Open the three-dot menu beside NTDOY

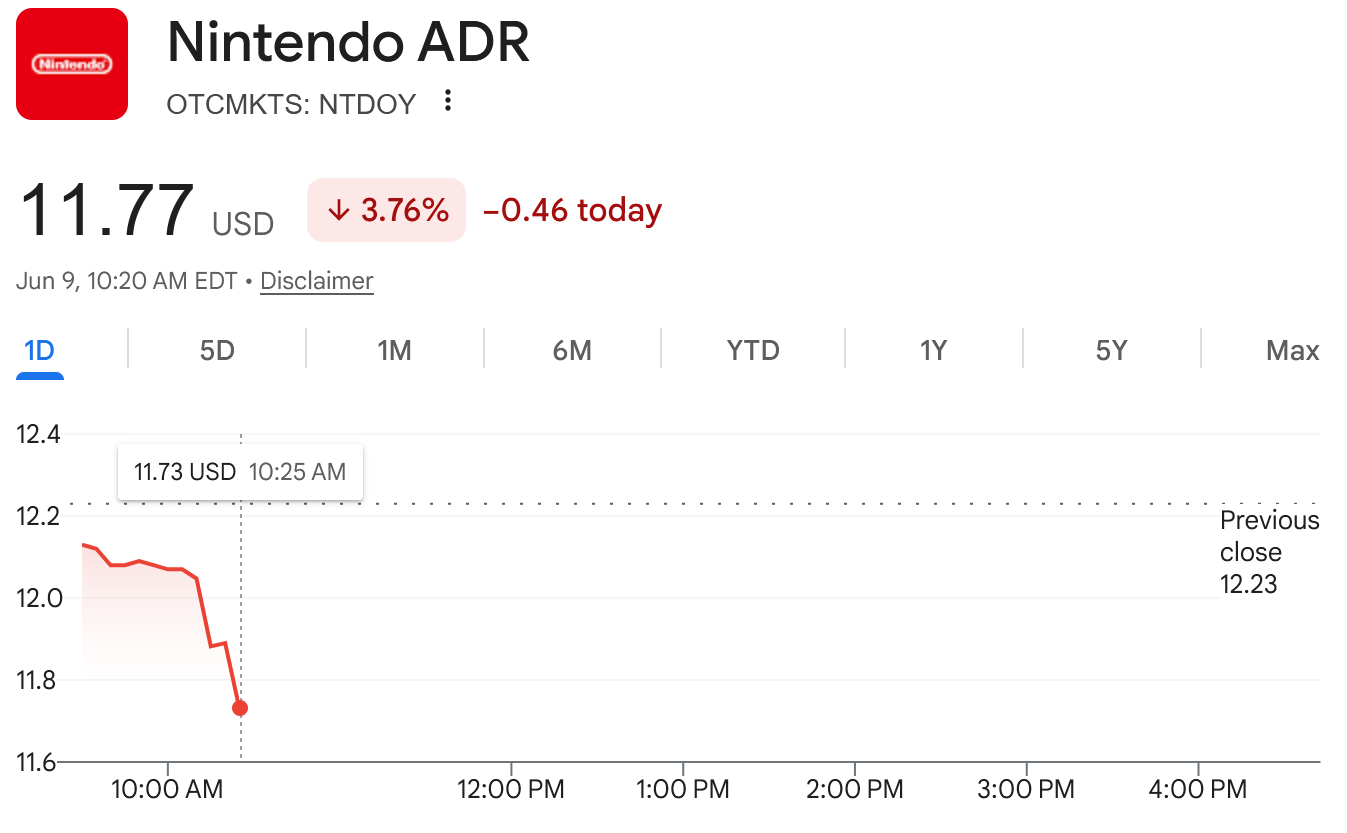point(448,101)
